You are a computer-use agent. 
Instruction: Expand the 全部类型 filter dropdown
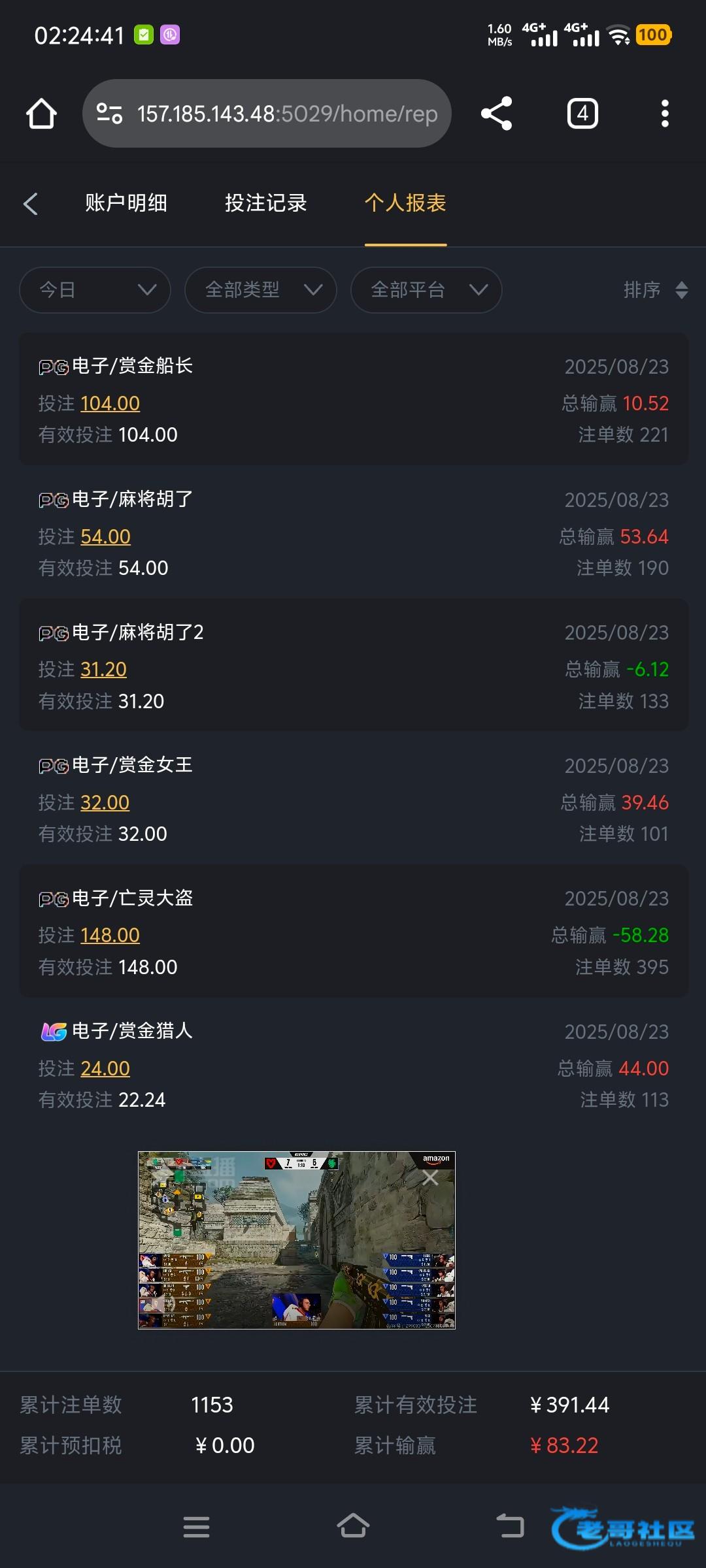point(261,289)
